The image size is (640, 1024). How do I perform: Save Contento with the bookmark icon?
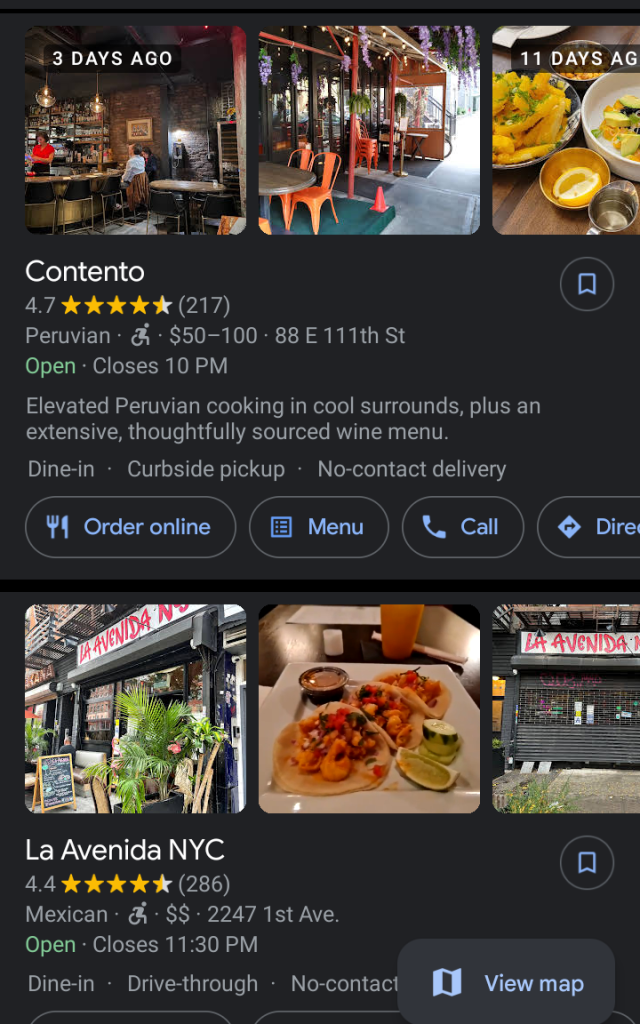pos(587,284)
